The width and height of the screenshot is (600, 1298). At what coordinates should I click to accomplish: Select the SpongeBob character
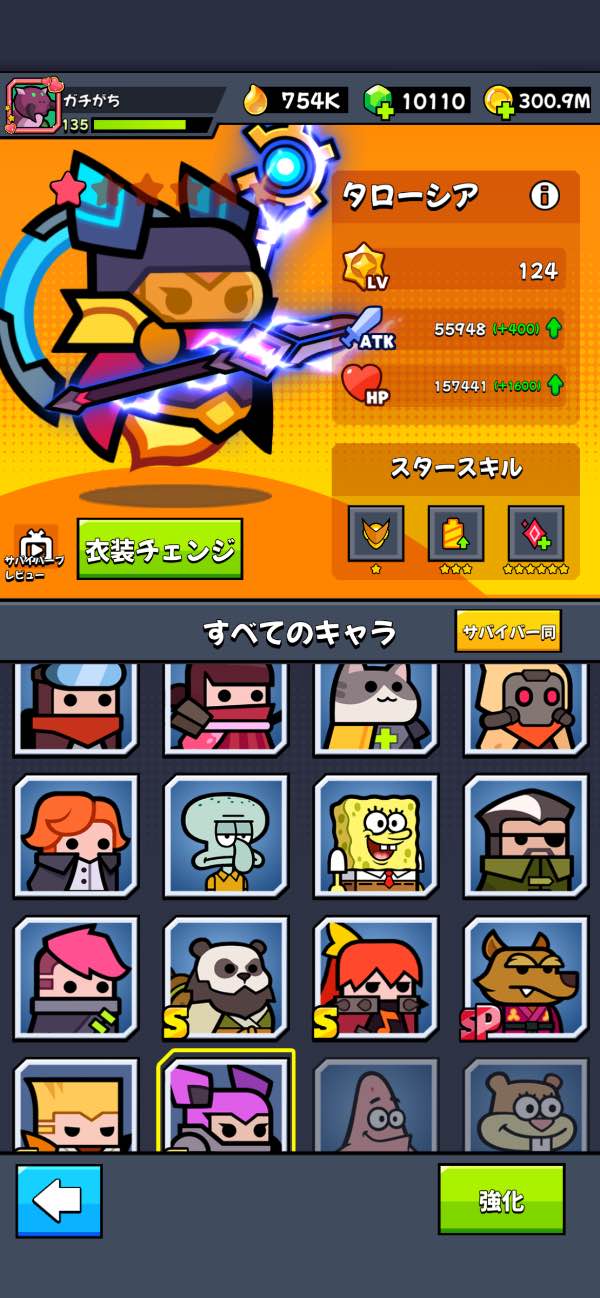(x=376, y=836)
